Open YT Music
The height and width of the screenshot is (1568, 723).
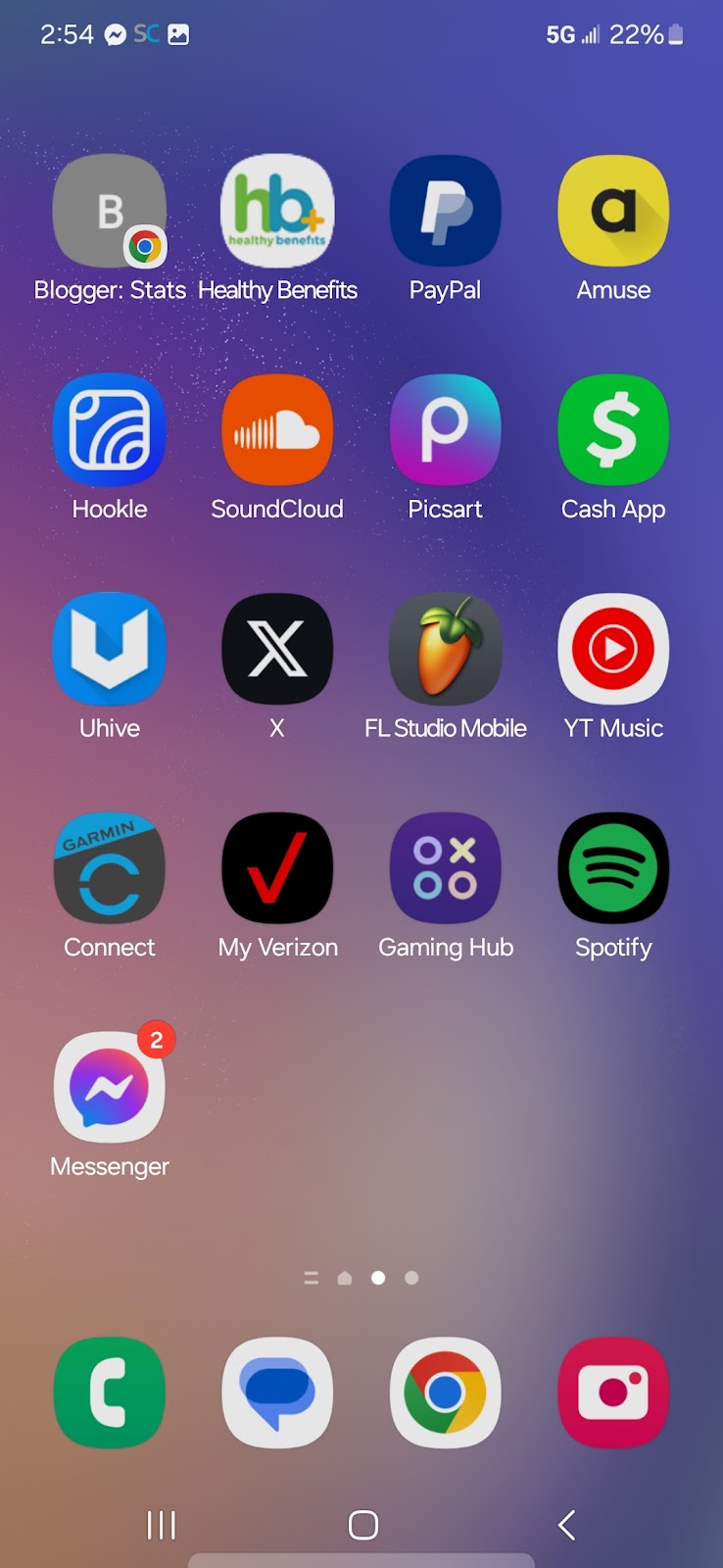coord(613,649)
